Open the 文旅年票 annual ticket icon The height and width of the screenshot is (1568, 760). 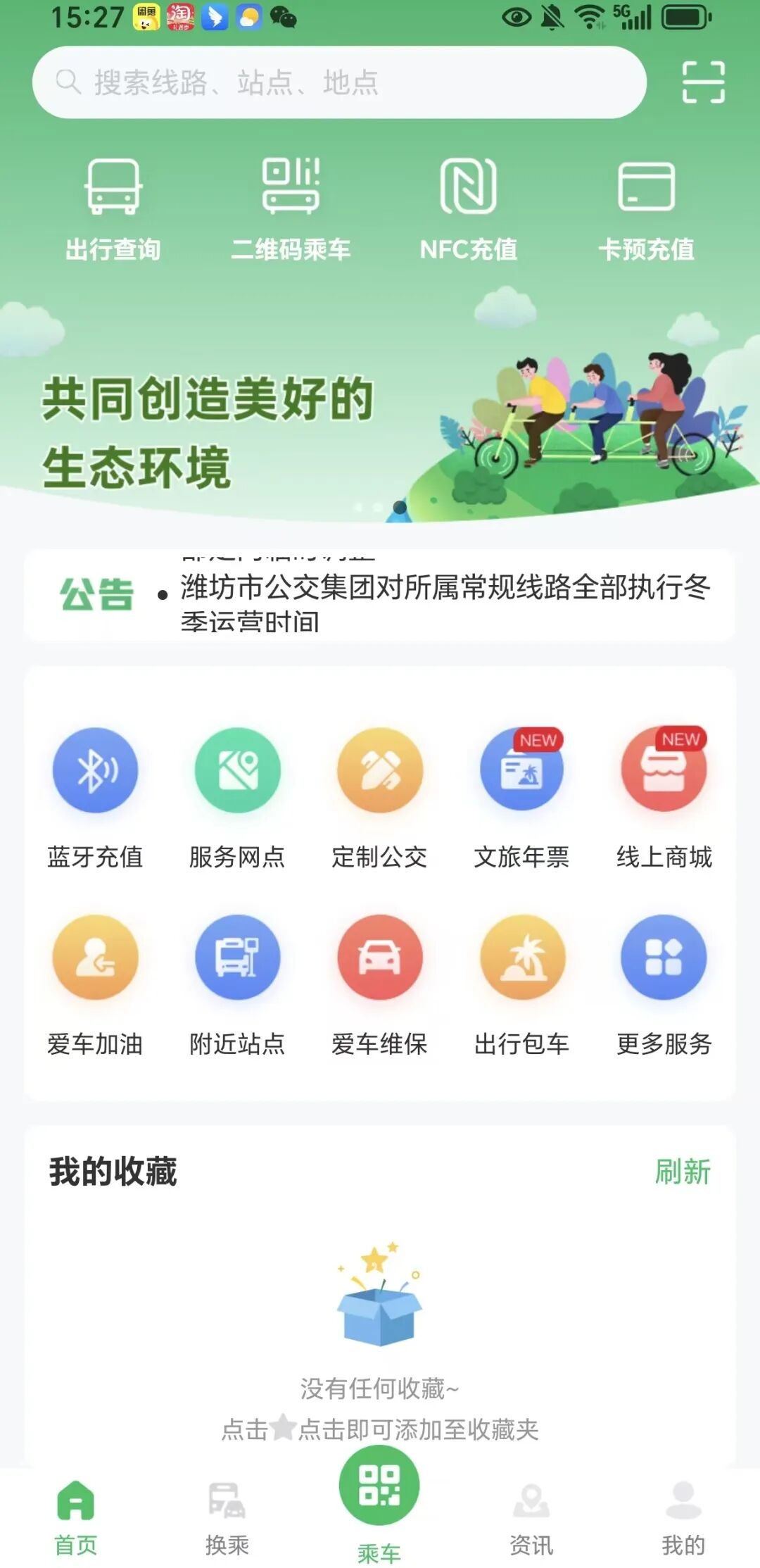point(521,770)
